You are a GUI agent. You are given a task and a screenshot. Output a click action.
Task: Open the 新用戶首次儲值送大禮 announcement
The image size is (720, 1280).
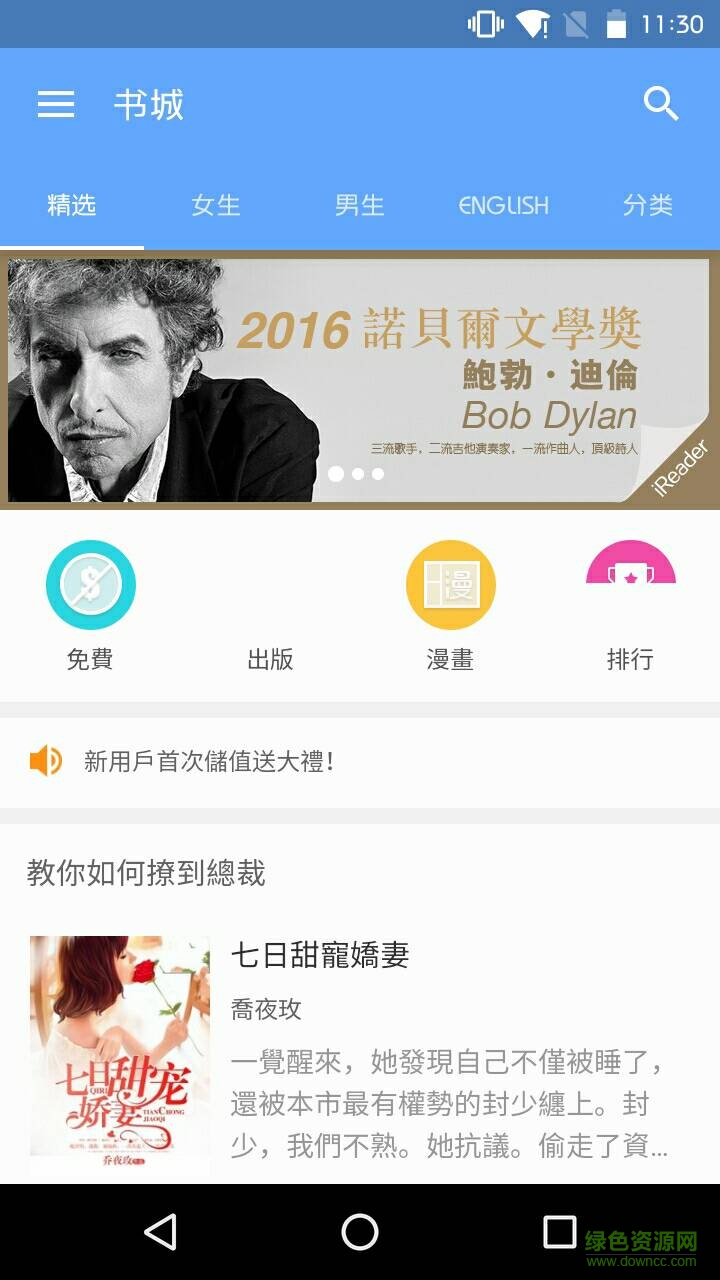pyautogui.click(x=208, y=762)
